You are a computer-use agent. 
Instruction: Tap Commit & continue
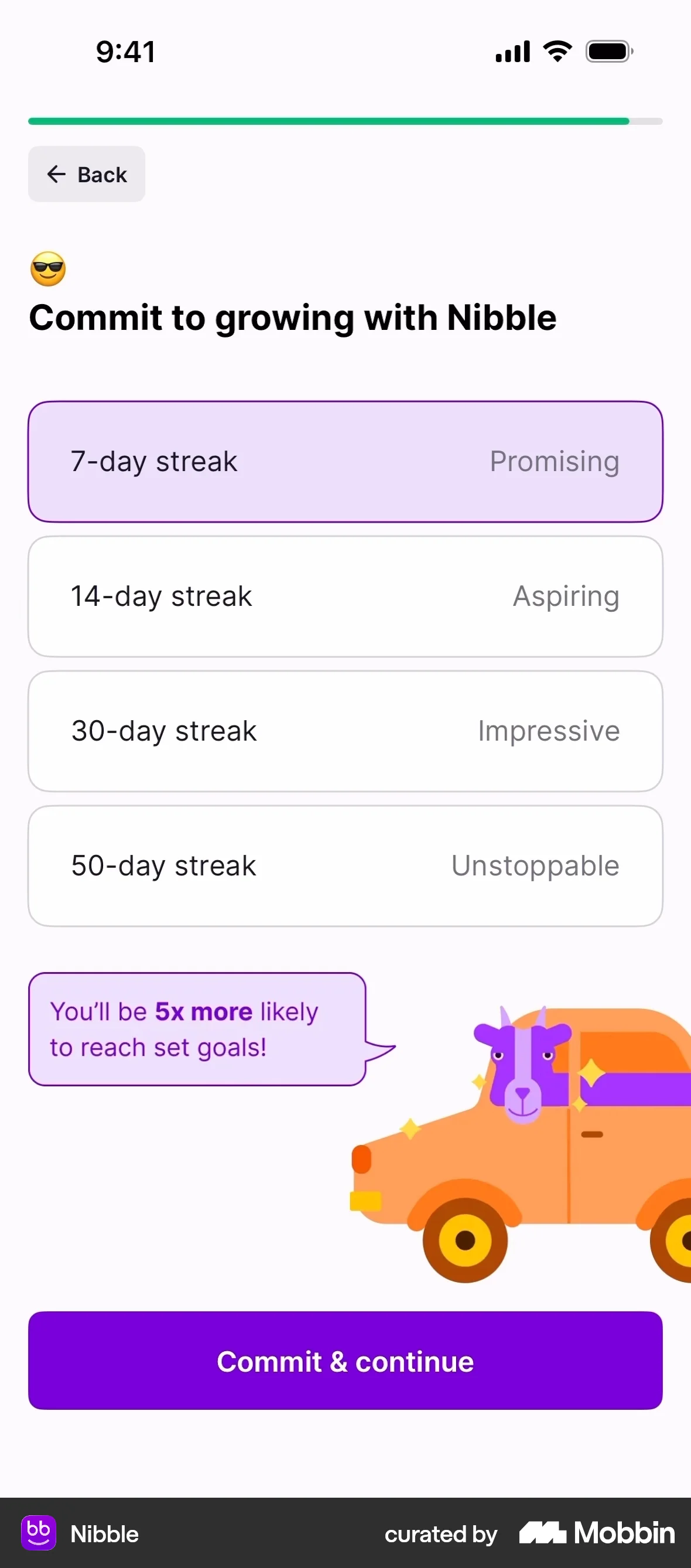tap(345, 1361)
